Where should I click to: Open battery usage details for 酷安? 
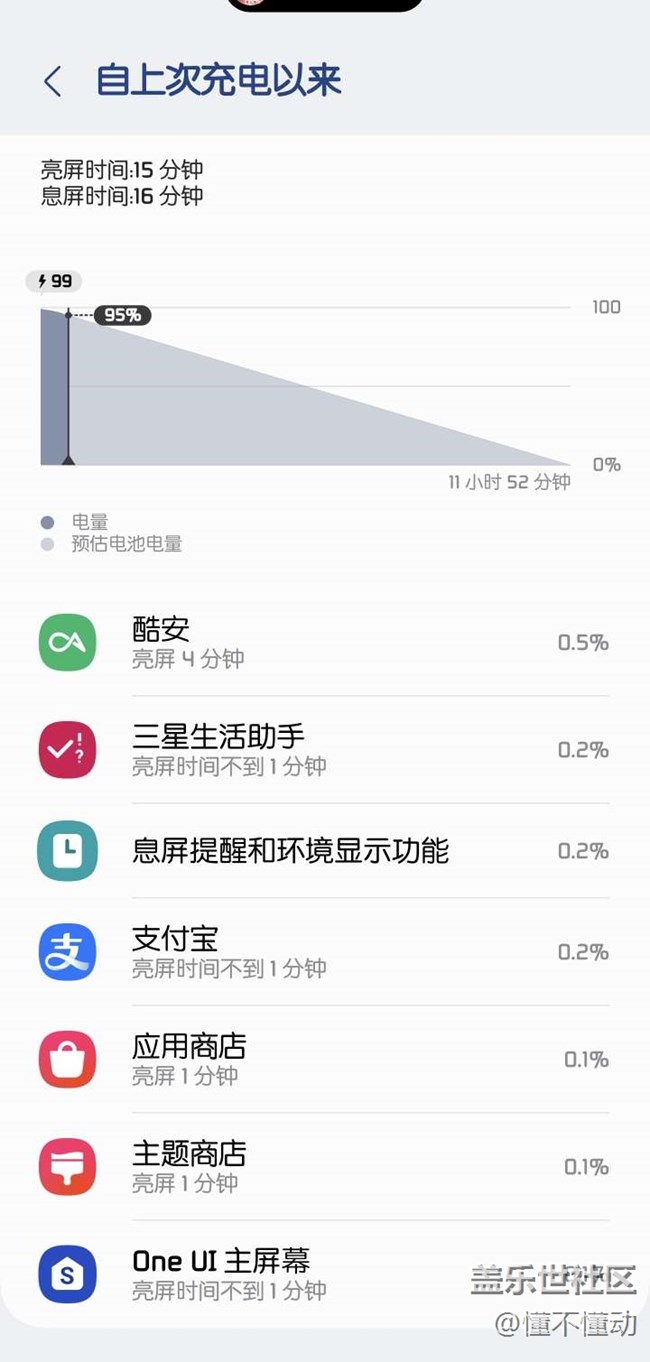324,643
